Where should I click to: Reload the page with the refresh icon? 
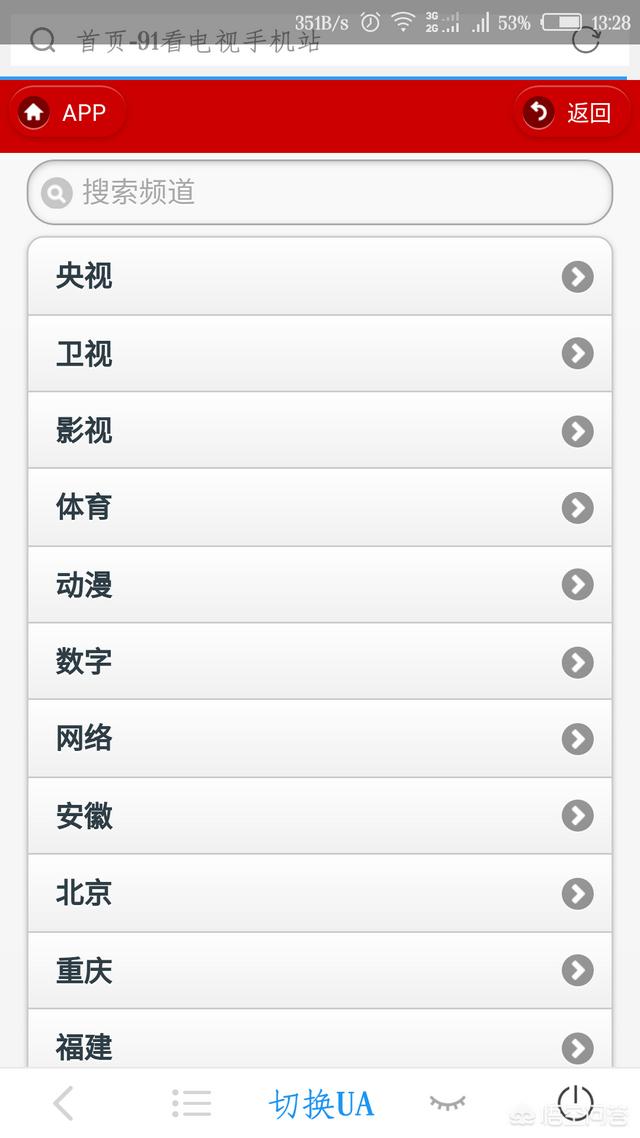(x=586, y=40)
